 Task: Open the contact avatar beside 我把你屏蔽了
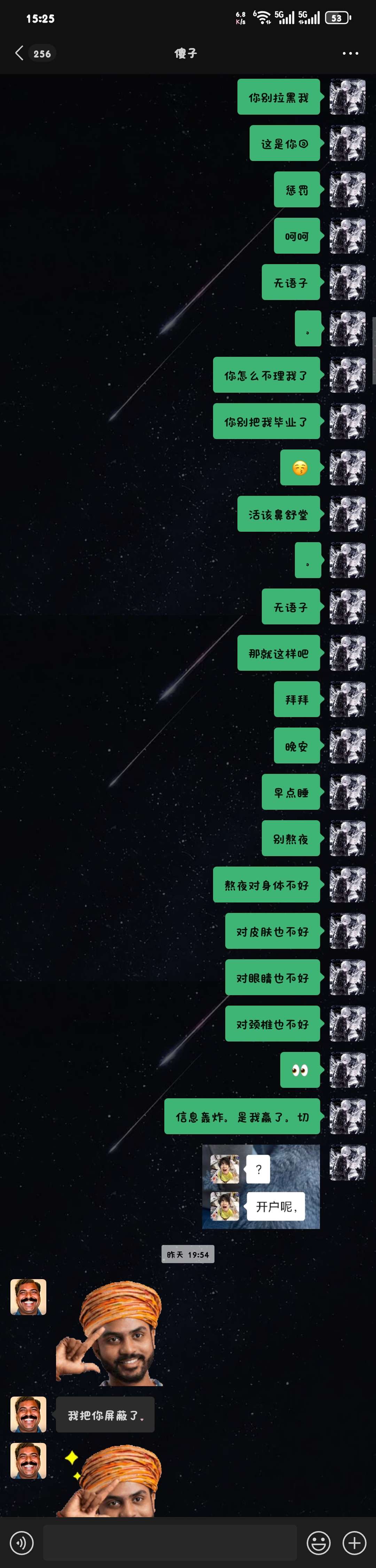28,1414
